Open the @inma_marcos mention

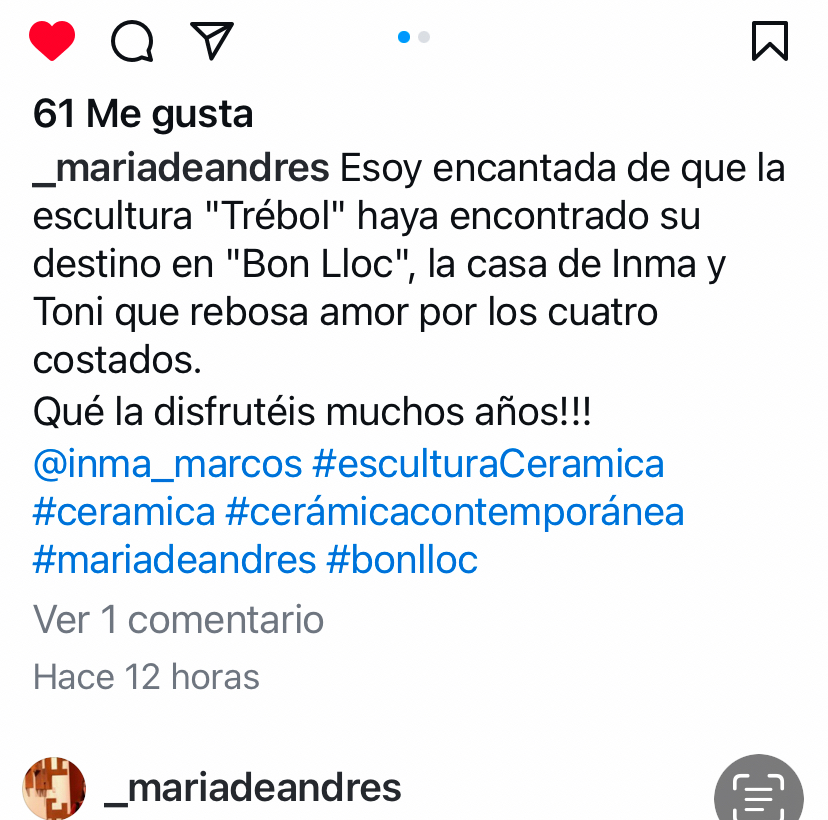pyautogui.click(x=167, y=464)
